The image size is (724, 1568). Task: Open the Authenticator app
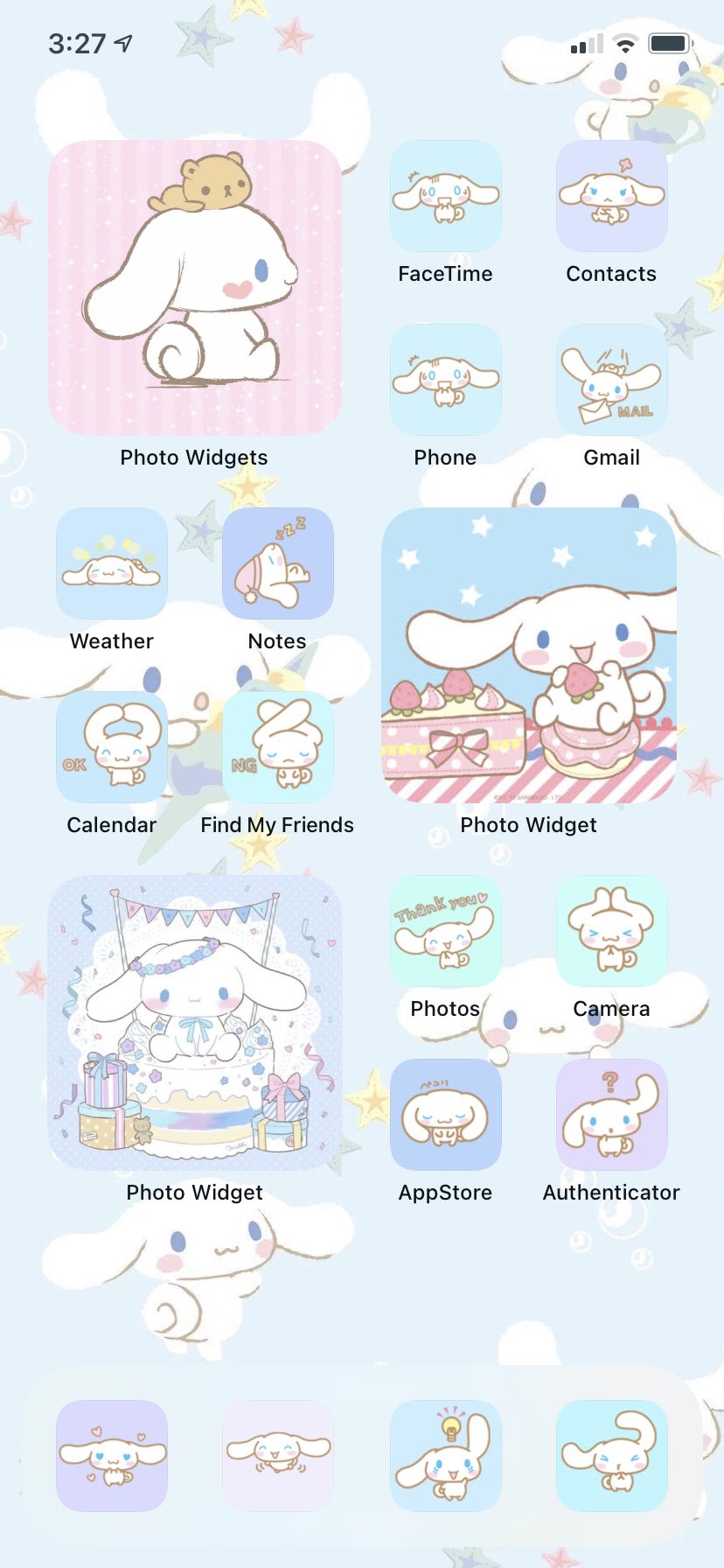[611, 1115]
